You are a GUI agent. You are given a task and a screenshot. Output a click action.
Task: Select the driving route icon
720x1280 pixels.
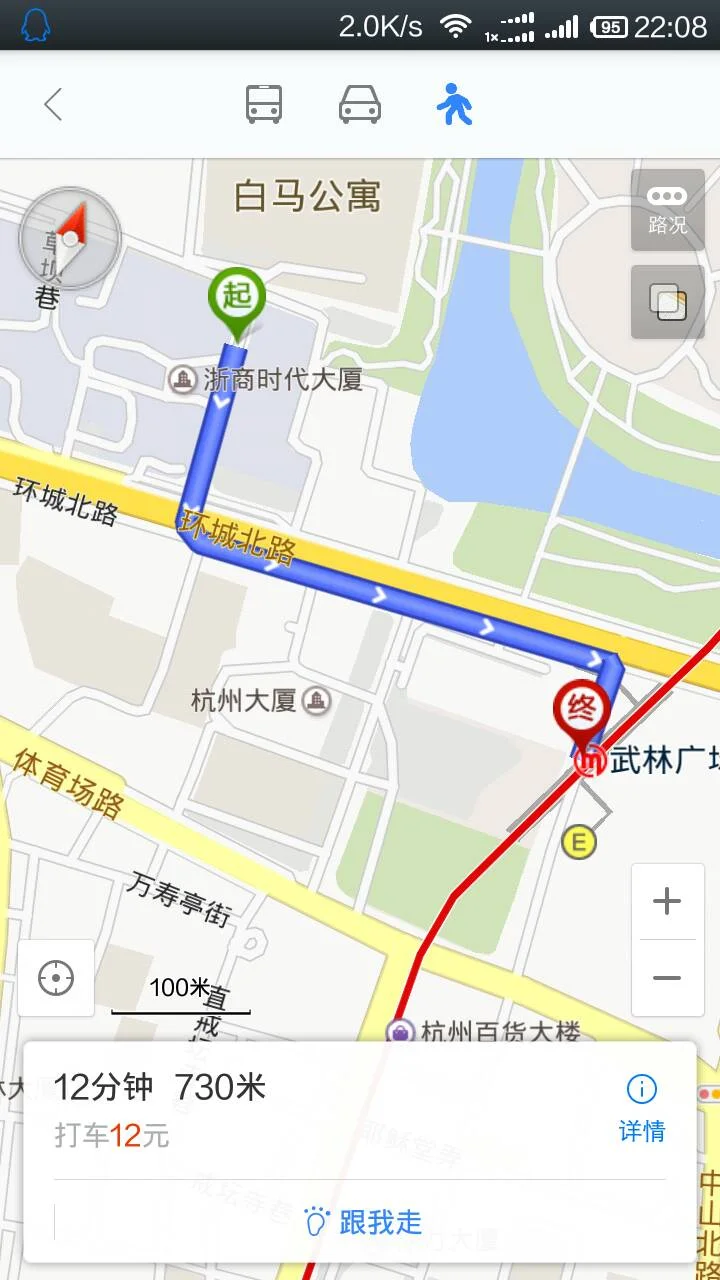click(360, 103)
